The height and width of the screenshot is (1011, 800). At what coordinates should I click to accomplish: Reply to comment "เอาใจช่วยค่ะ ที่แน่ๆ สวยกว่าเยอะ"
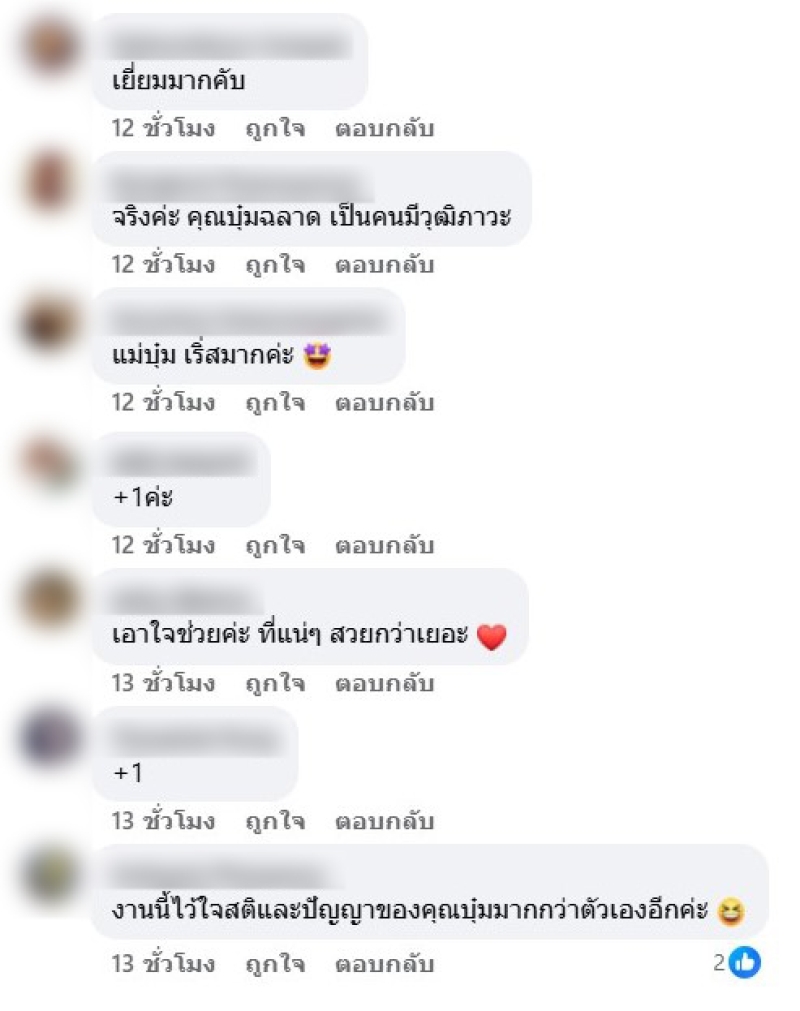click(x=384, y=684)
